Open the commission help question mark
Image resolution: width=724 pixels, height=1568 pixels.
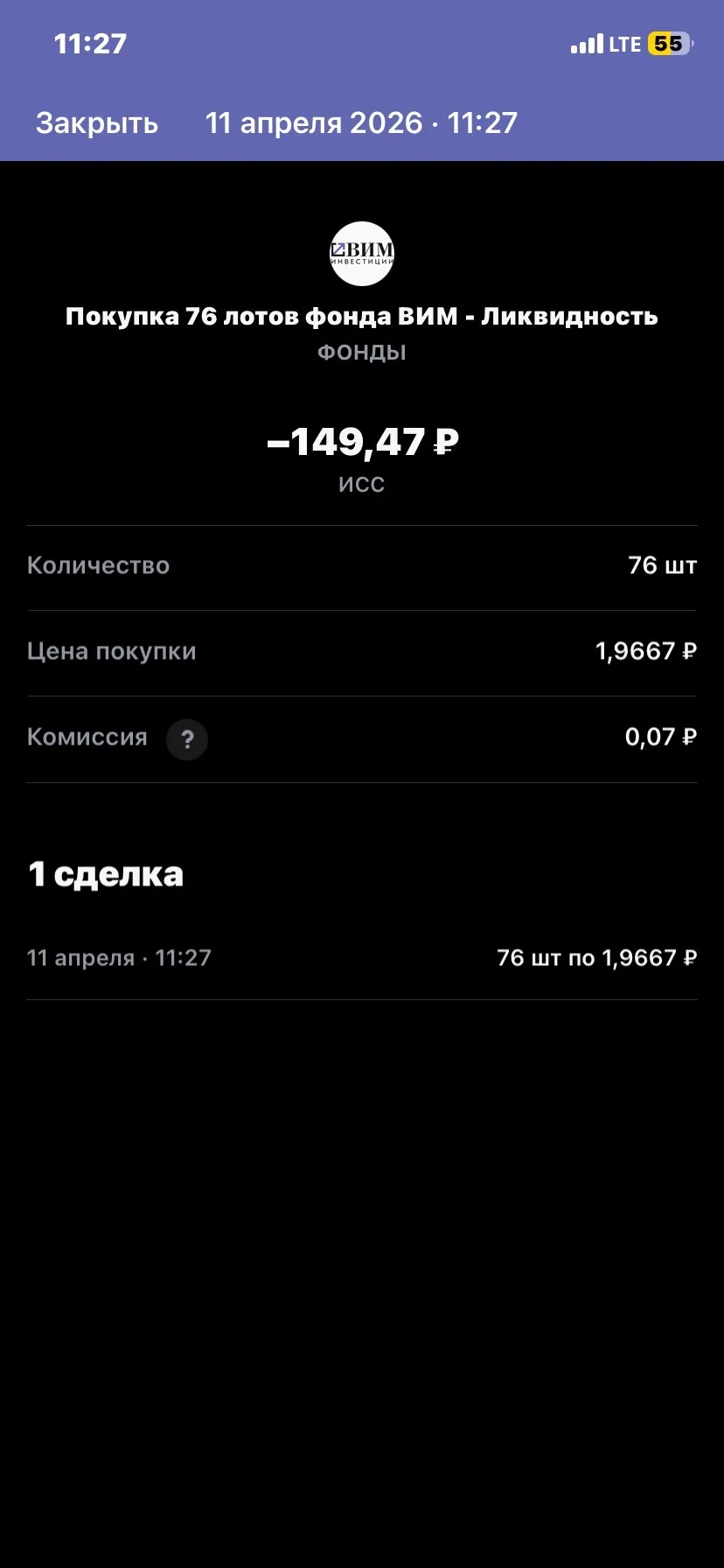[x=187, y=739]
